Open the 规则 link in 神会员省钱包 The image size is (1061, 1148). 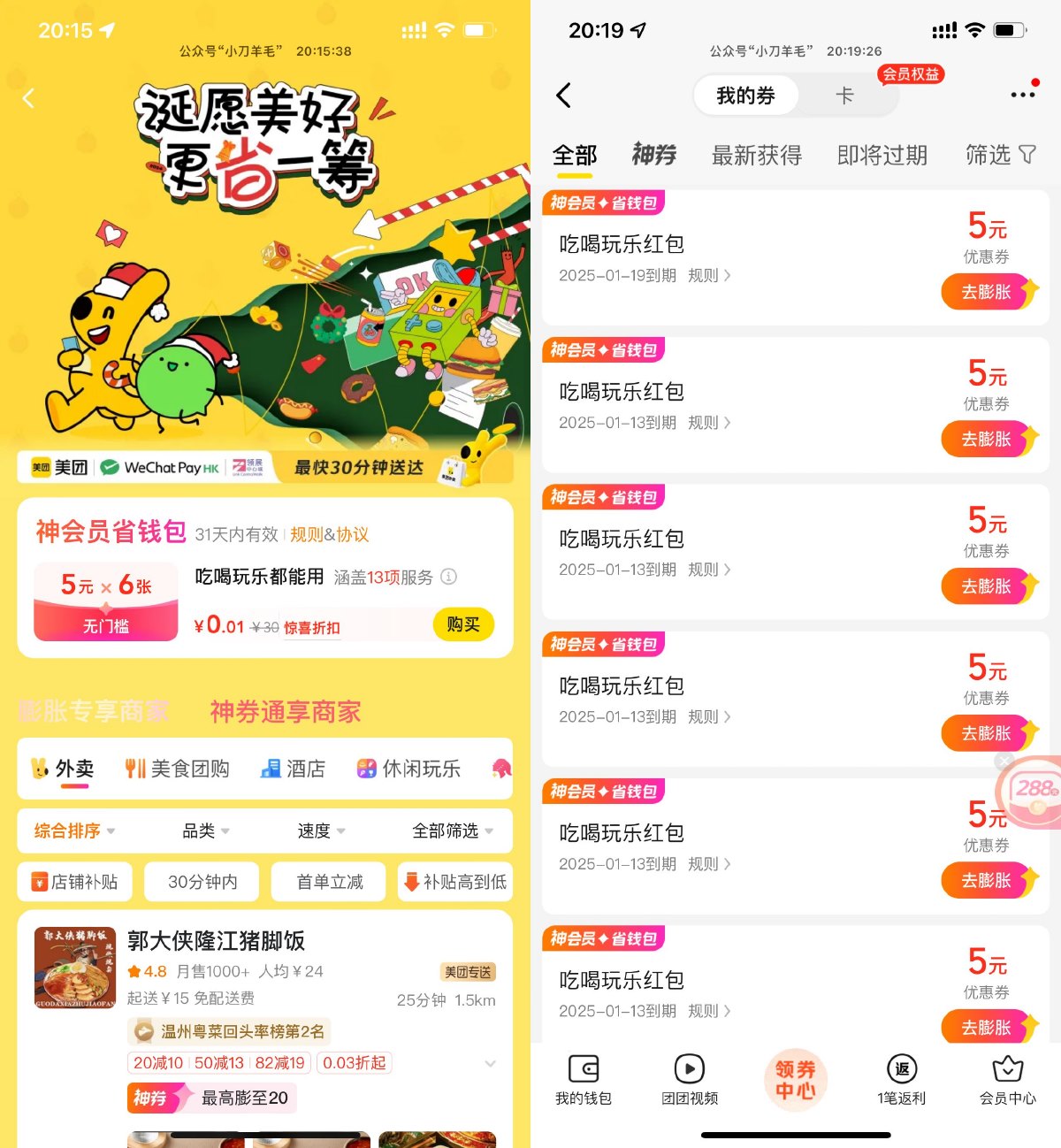pos(306,534)
